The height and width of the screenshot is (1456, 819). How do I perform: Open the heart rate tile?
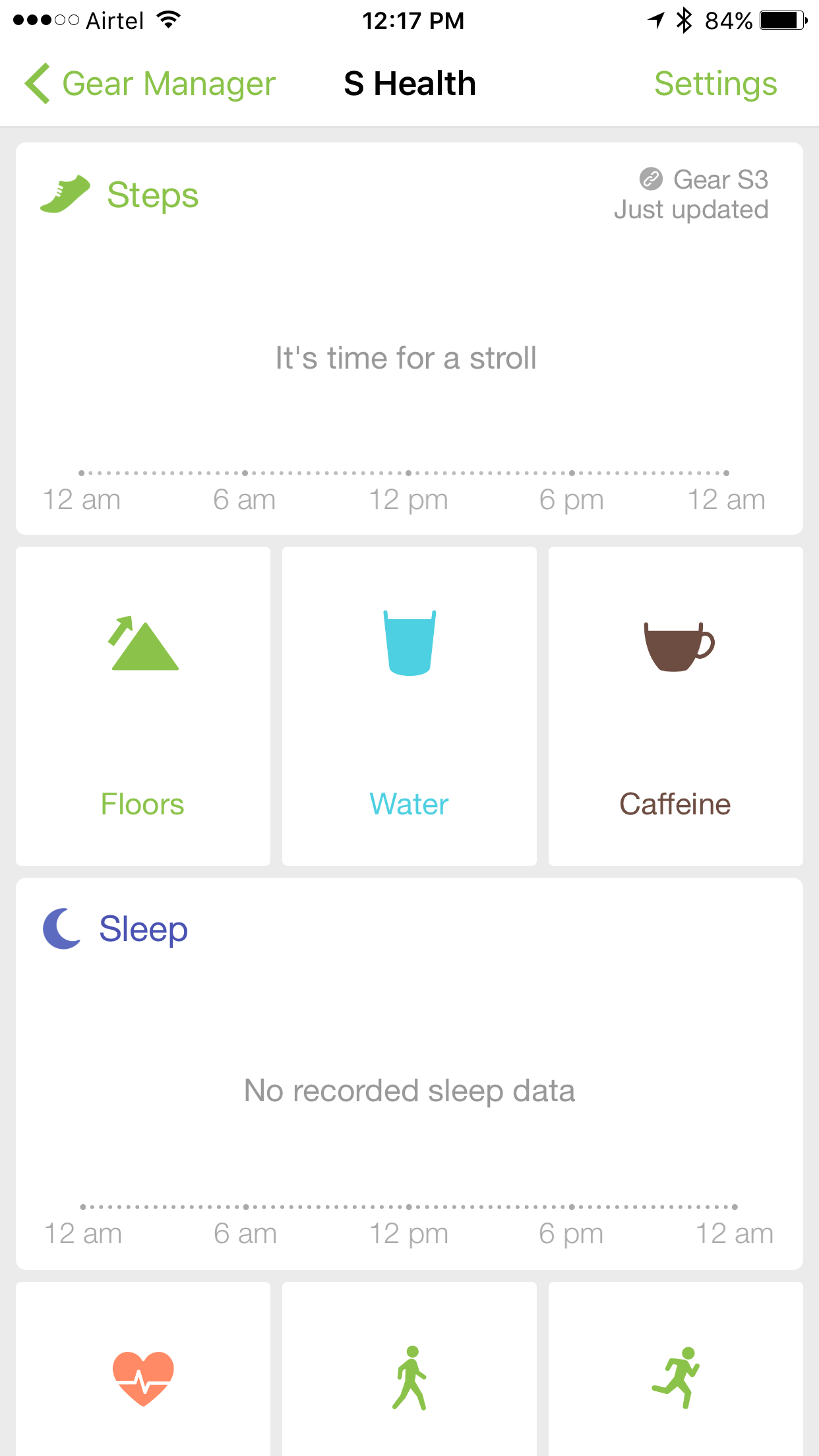click(143, 1377)
